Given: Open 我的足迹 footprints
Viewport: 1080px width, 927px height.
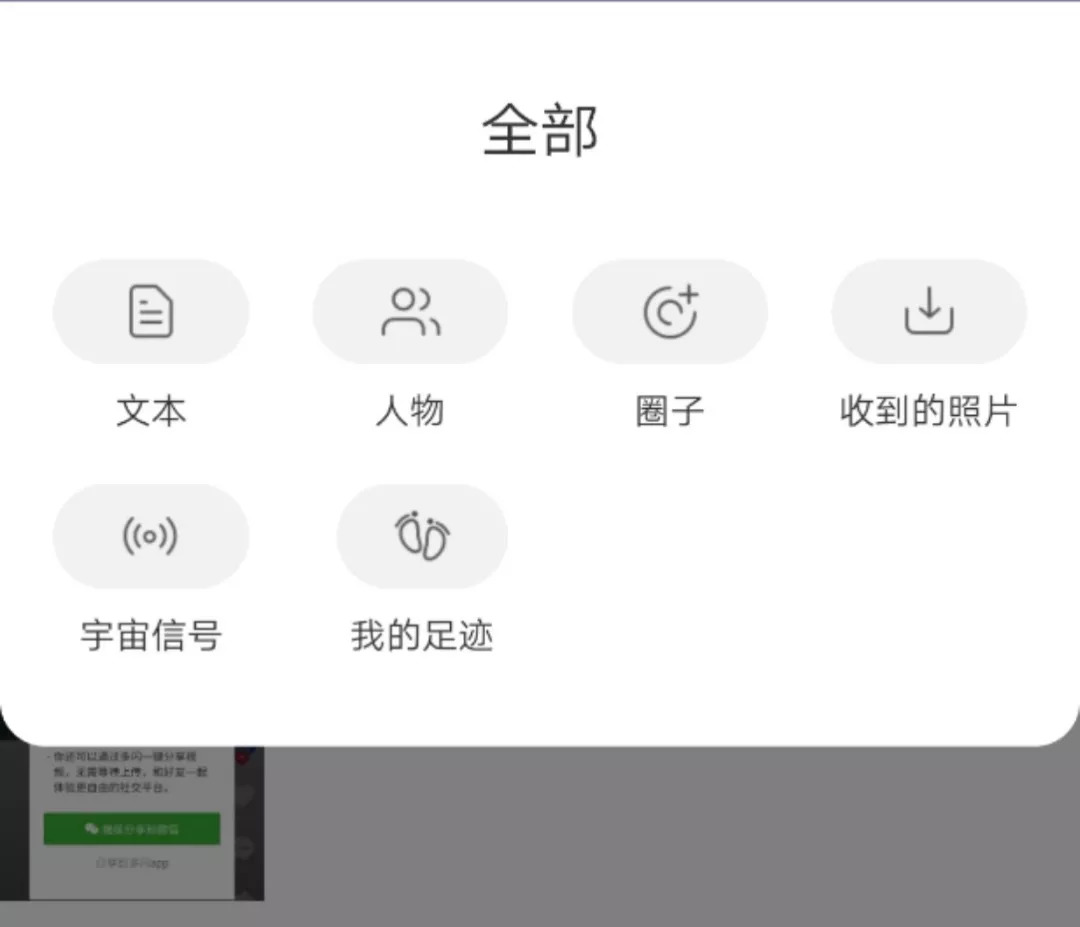Looking at the screenshot, I should (422, 537).
